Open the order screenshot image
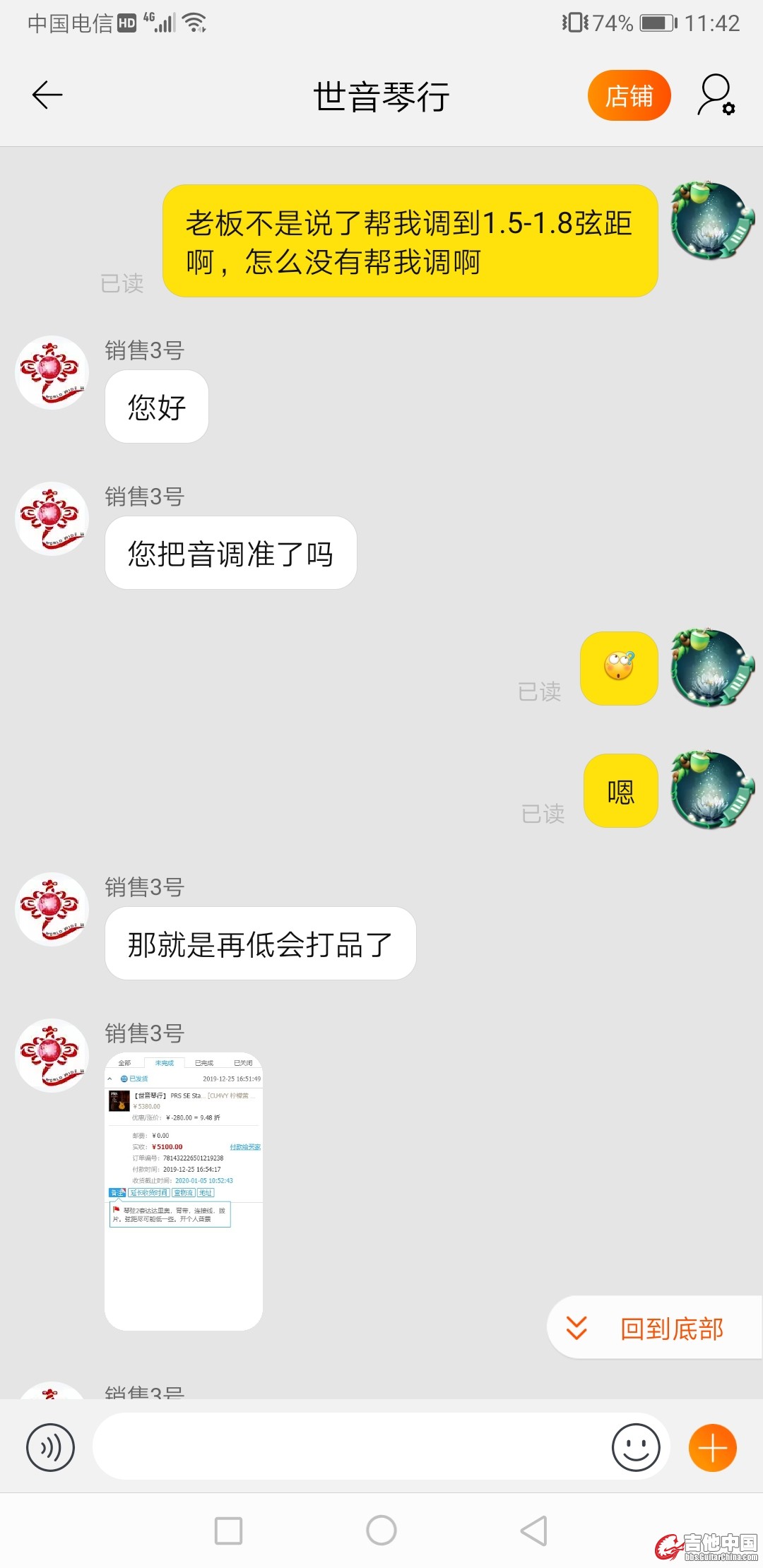 click(184, 1191)
